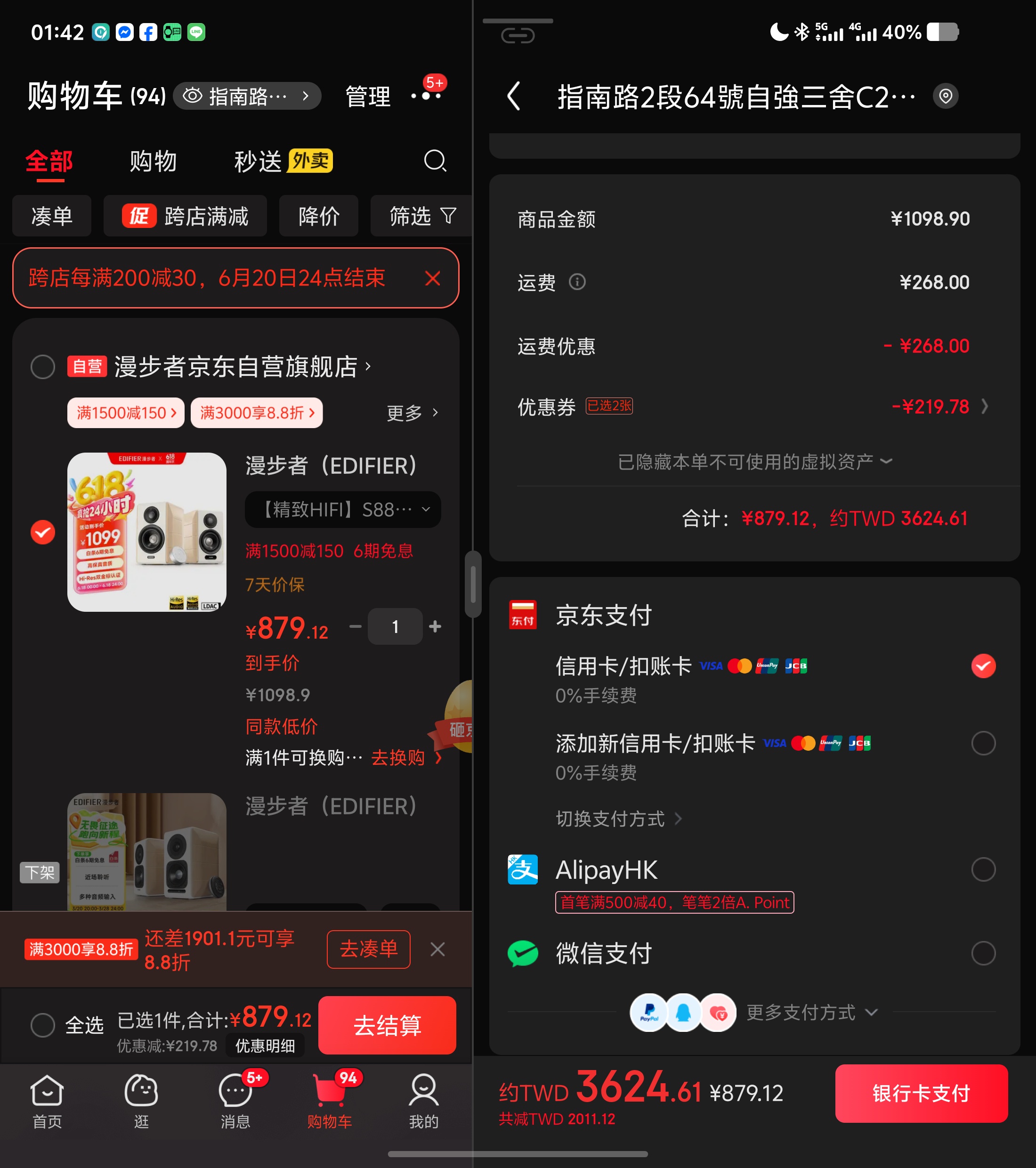This screenshot has height=1168, width=1036.
Task: Tap 去凑单 to add more items
Action: (x=368, y=949)
